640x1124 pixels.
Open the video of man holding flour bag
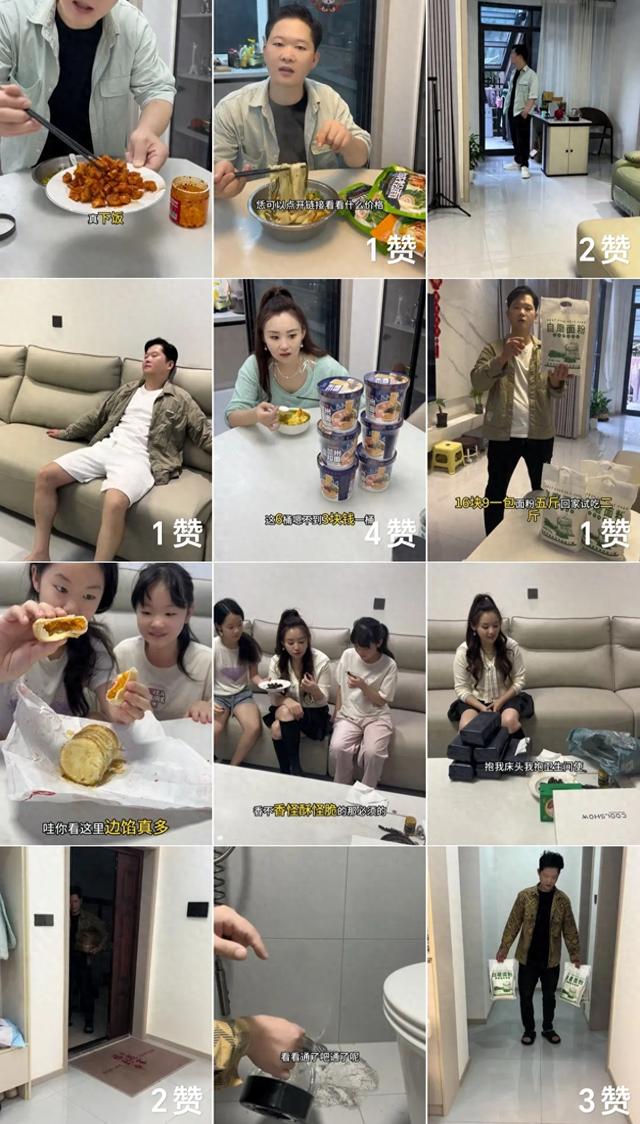533,420
